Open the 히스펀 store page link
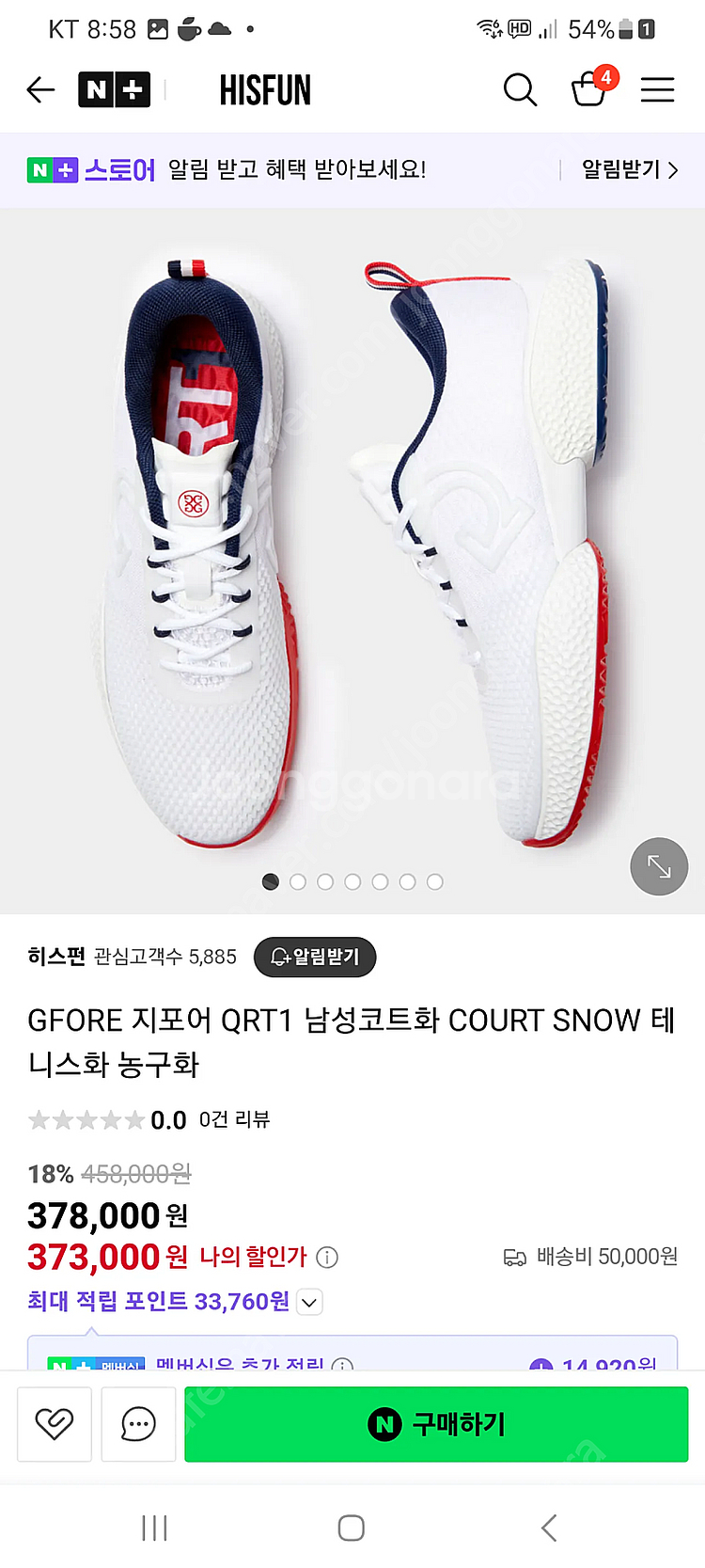 coord(56,955)
